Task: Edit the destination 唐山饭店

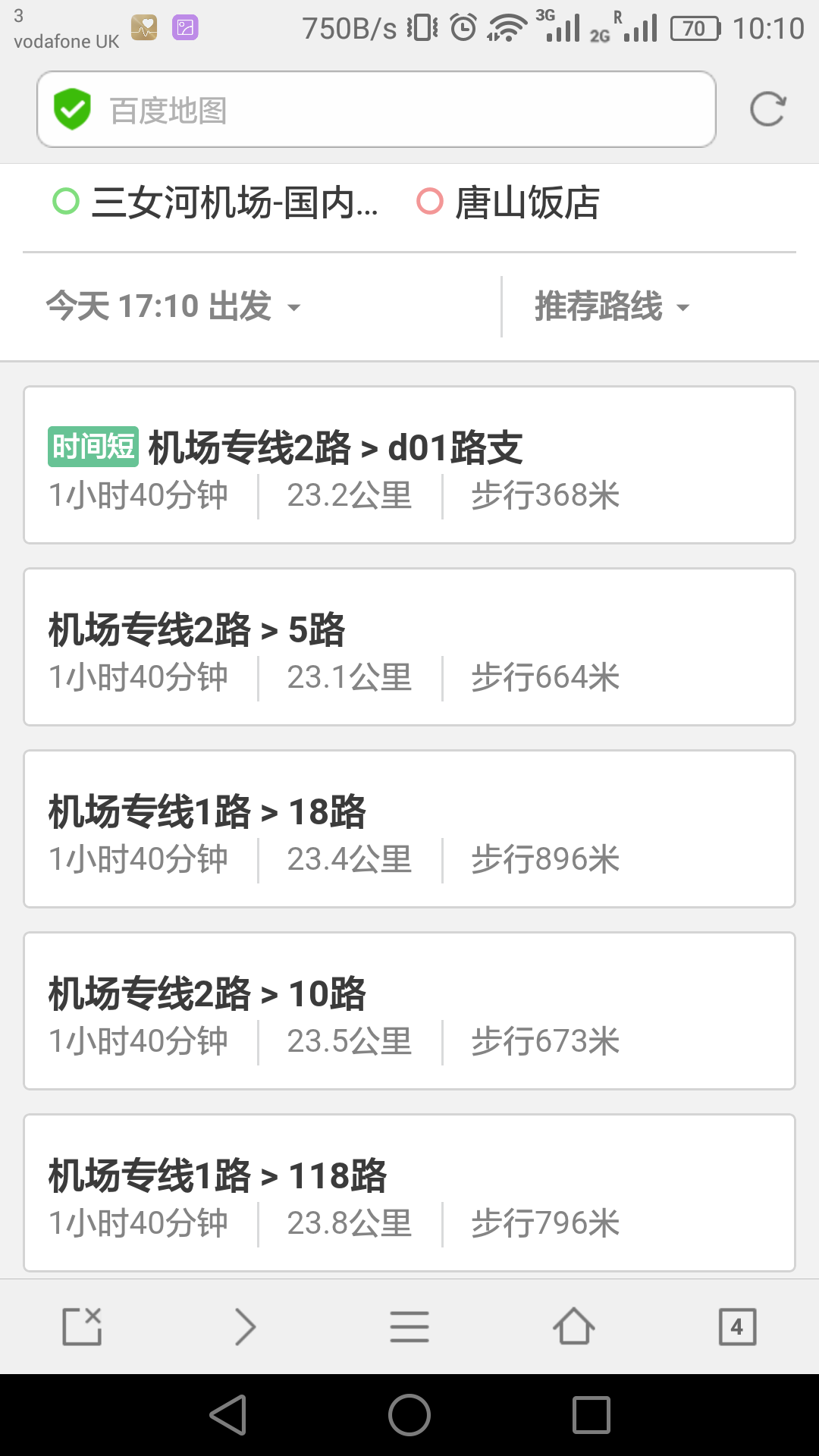Action: click(x=509, y=202)
